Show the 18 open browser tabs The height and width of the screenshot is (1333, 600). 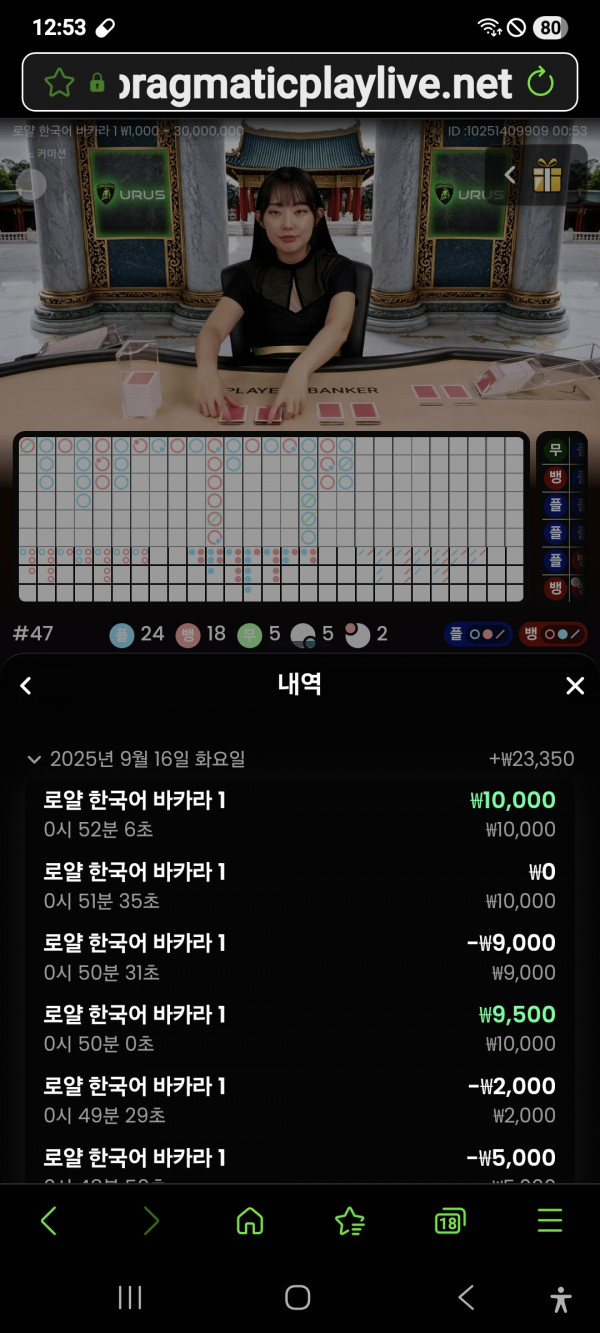click(x=450, y=1220)
